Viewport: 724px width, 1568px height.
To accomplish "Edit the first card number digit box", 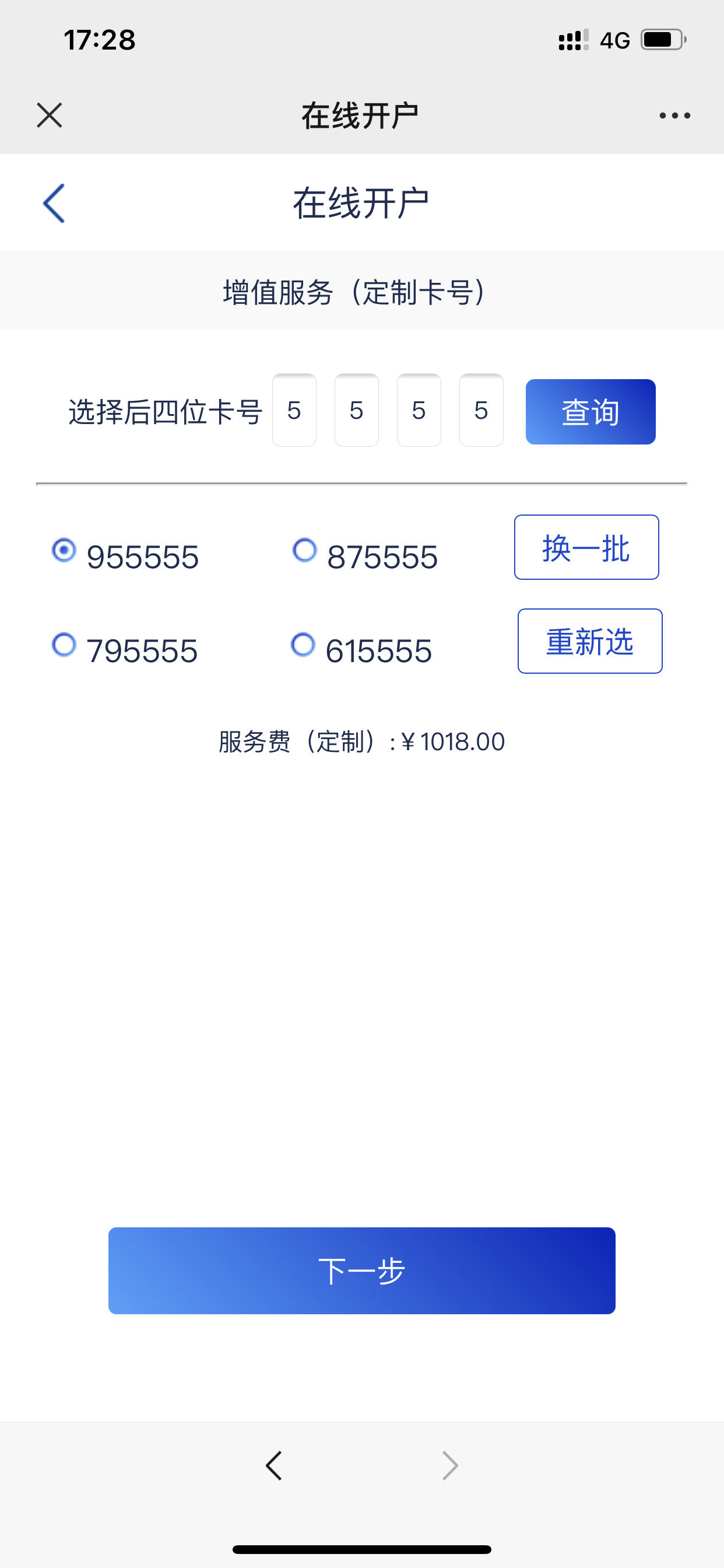I will [x=294, y=410].
